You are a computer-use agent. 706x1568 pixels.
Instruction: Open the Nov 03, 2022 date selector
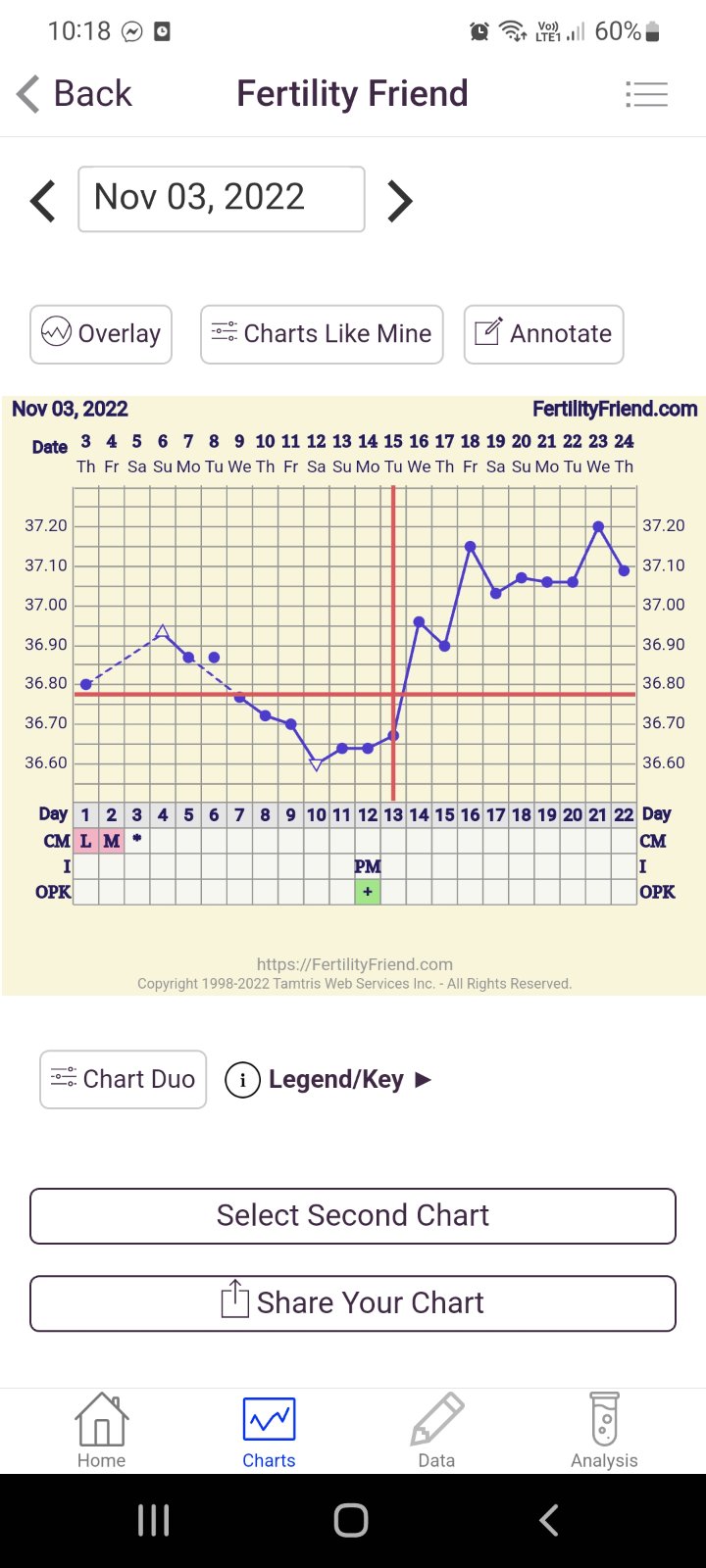[x=222, y=199]
